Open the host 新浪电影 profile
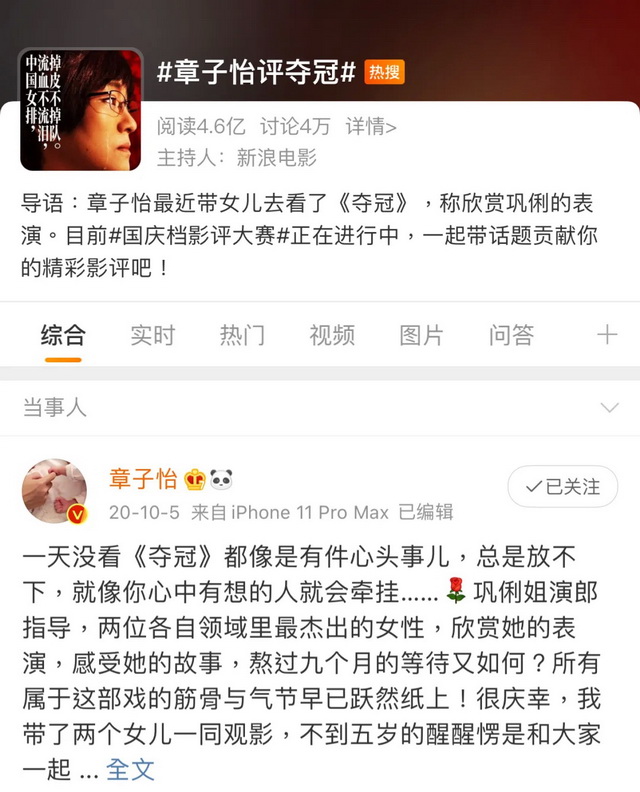Screen dimensions: 640x792 point(276,158)
